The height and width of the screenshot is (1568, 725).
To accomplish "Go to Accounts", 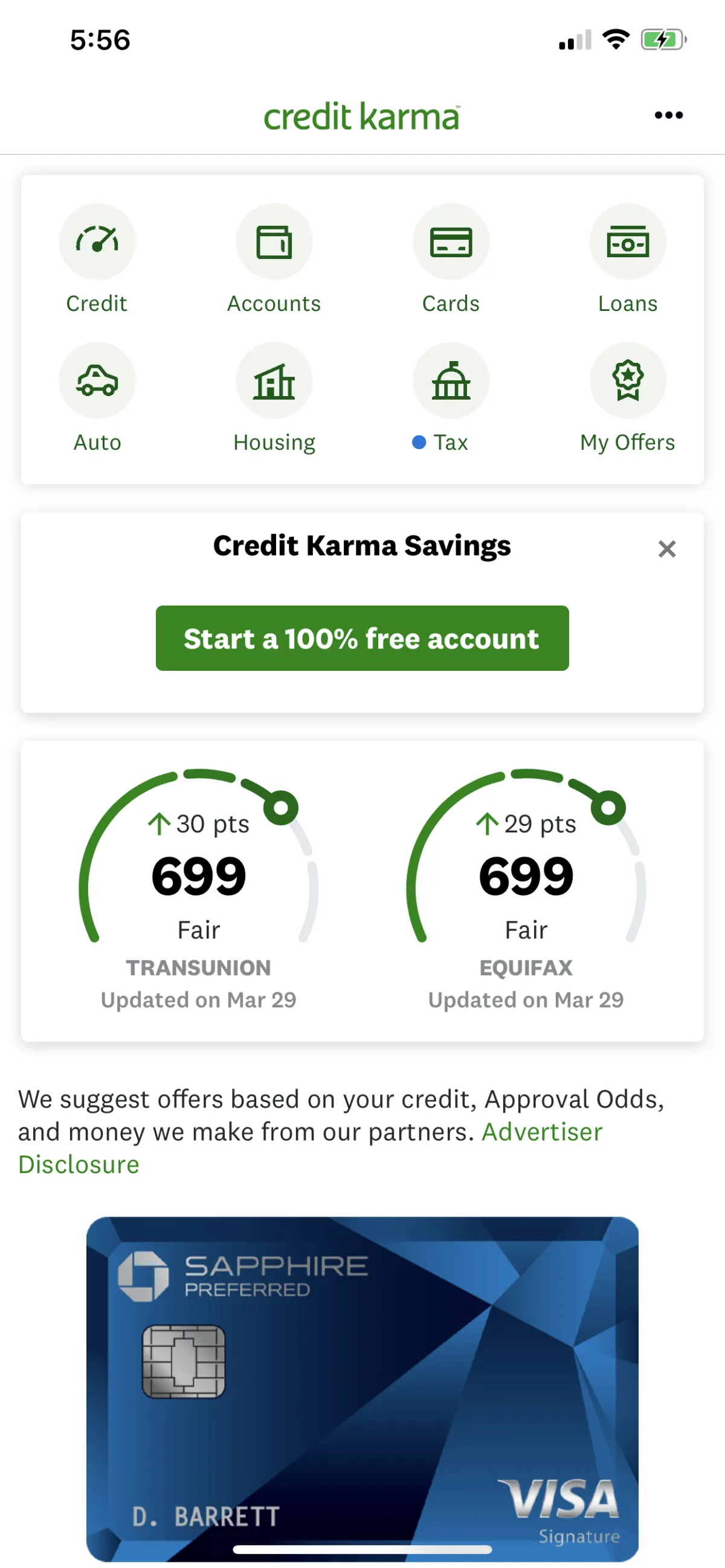I will [x=274, y=259].
